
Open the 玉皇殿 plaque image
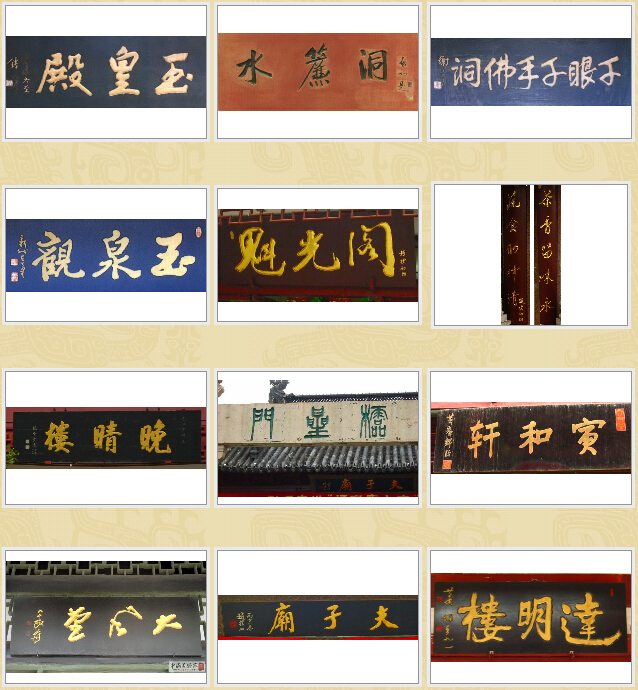(x=106, y=72)
